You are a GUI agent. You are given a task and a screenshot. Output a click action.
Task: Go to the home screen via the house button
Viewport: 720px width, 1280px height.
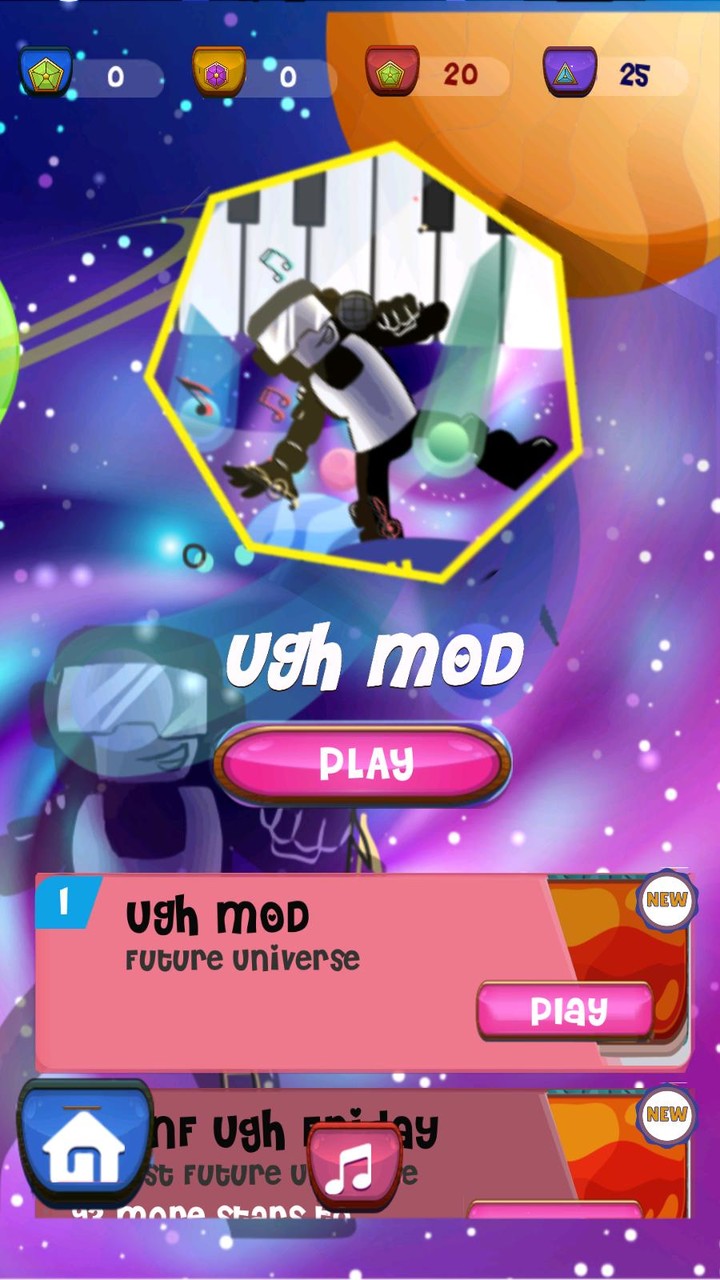85,1144
